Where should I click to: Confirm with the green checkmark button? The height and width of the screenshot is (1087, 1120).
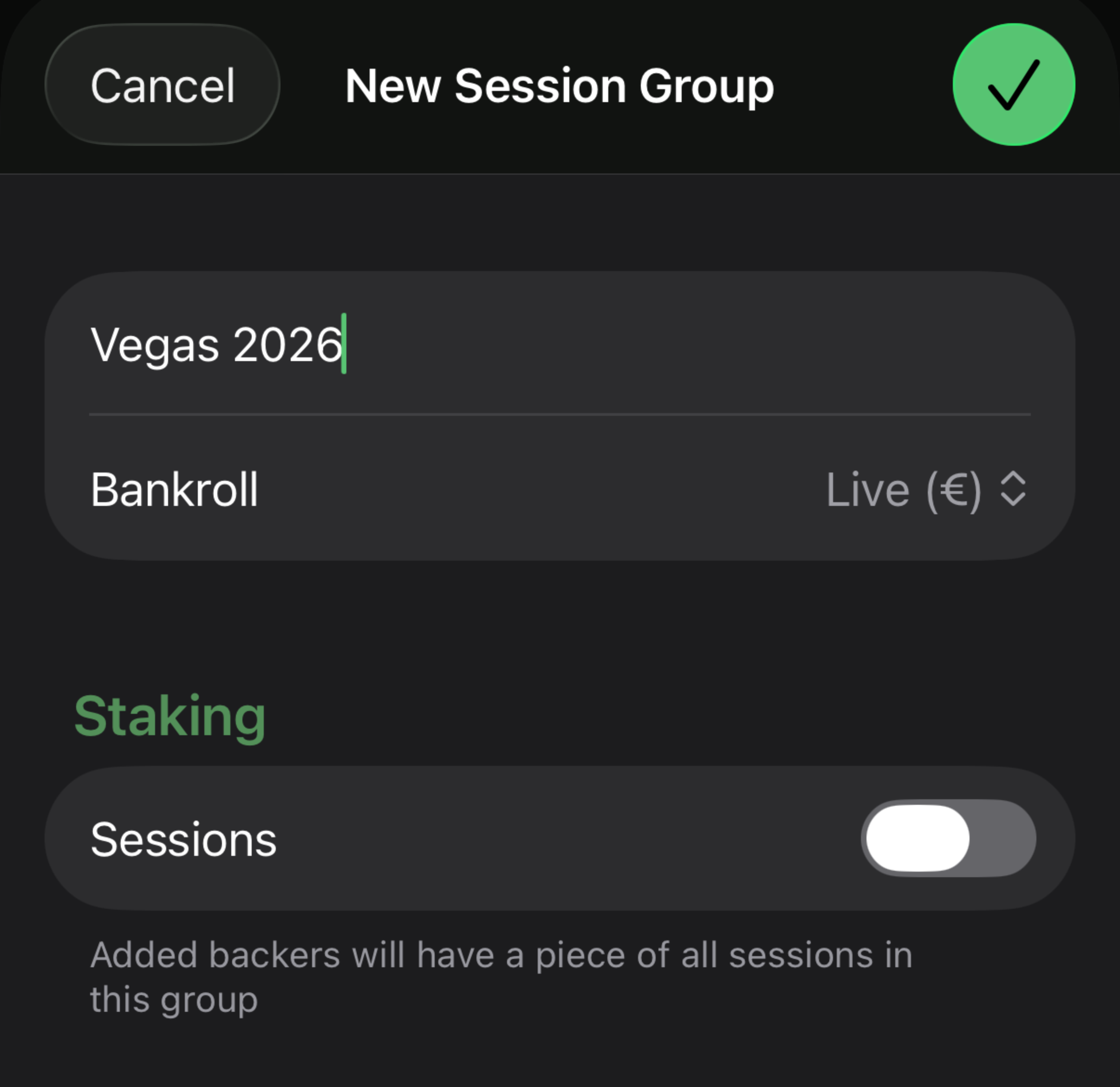1013,84
